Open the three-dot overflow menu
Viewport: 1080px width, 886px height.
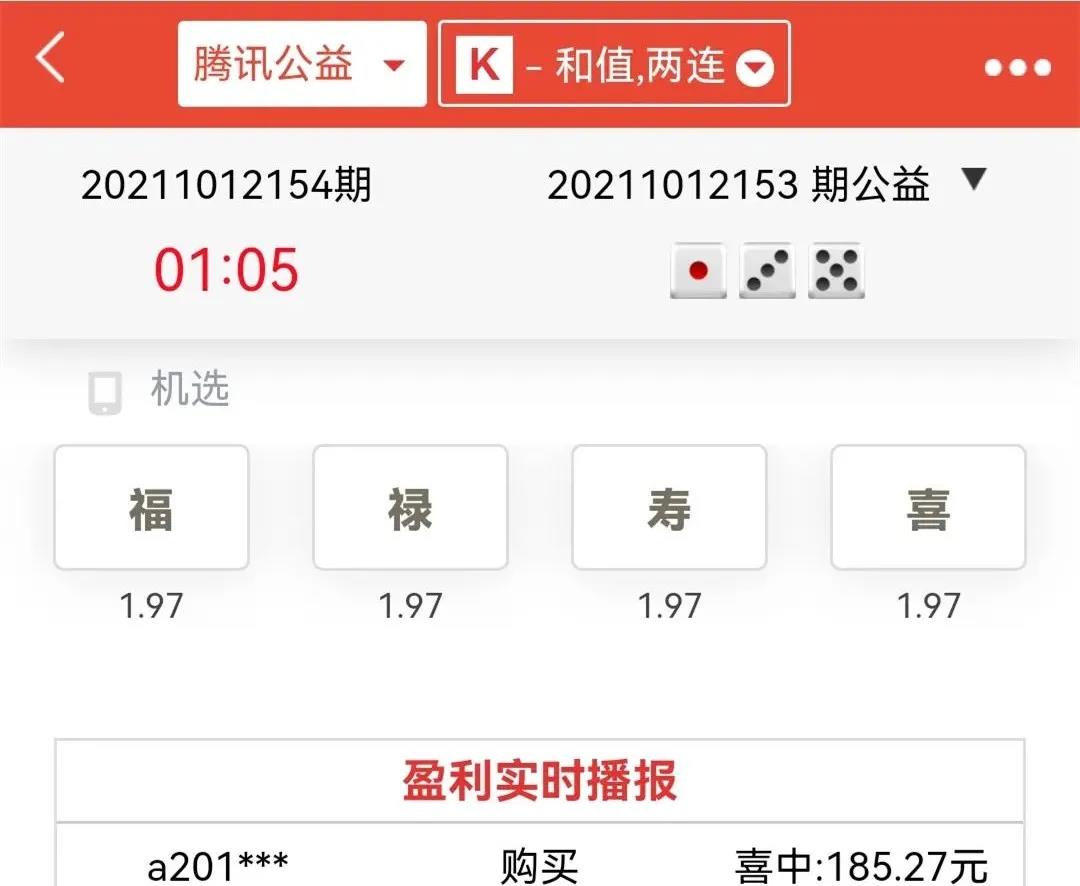(x=1017, y=68)
